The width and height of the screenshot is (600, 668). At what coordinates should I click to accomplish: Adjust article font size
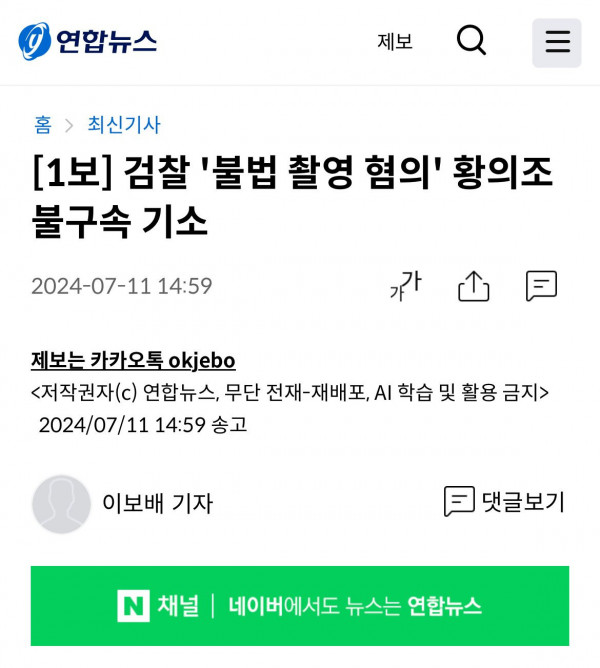click(406, 286)
